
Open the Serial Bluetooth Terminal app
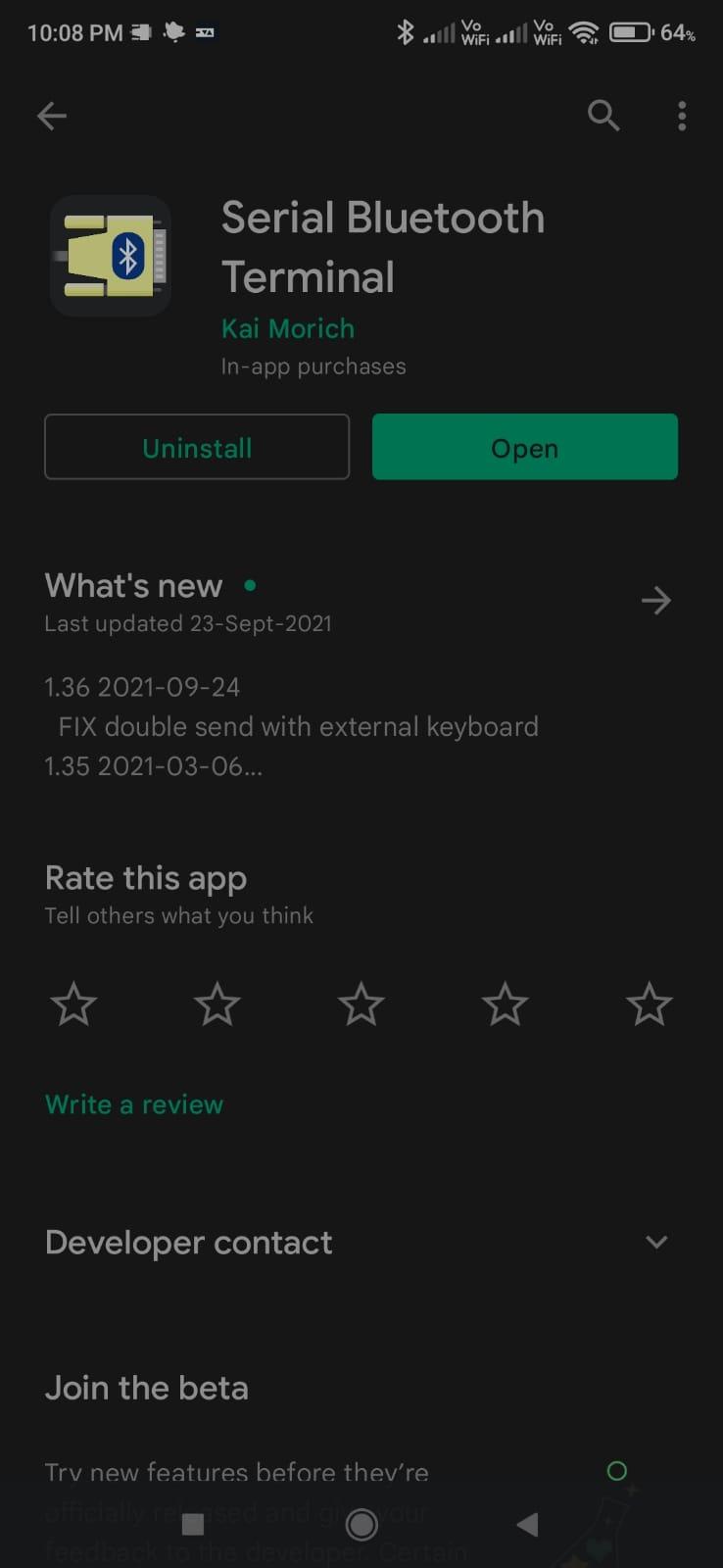(x=524, y=448)
